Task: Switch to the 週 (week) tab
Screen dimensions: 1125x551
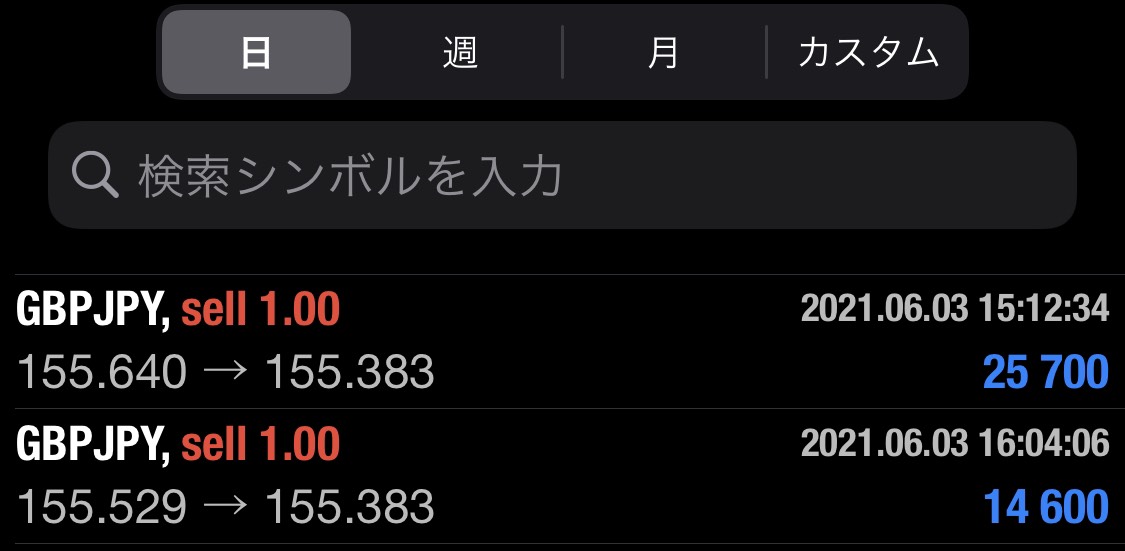Action: pyautogui.click(x=459, y=53)
